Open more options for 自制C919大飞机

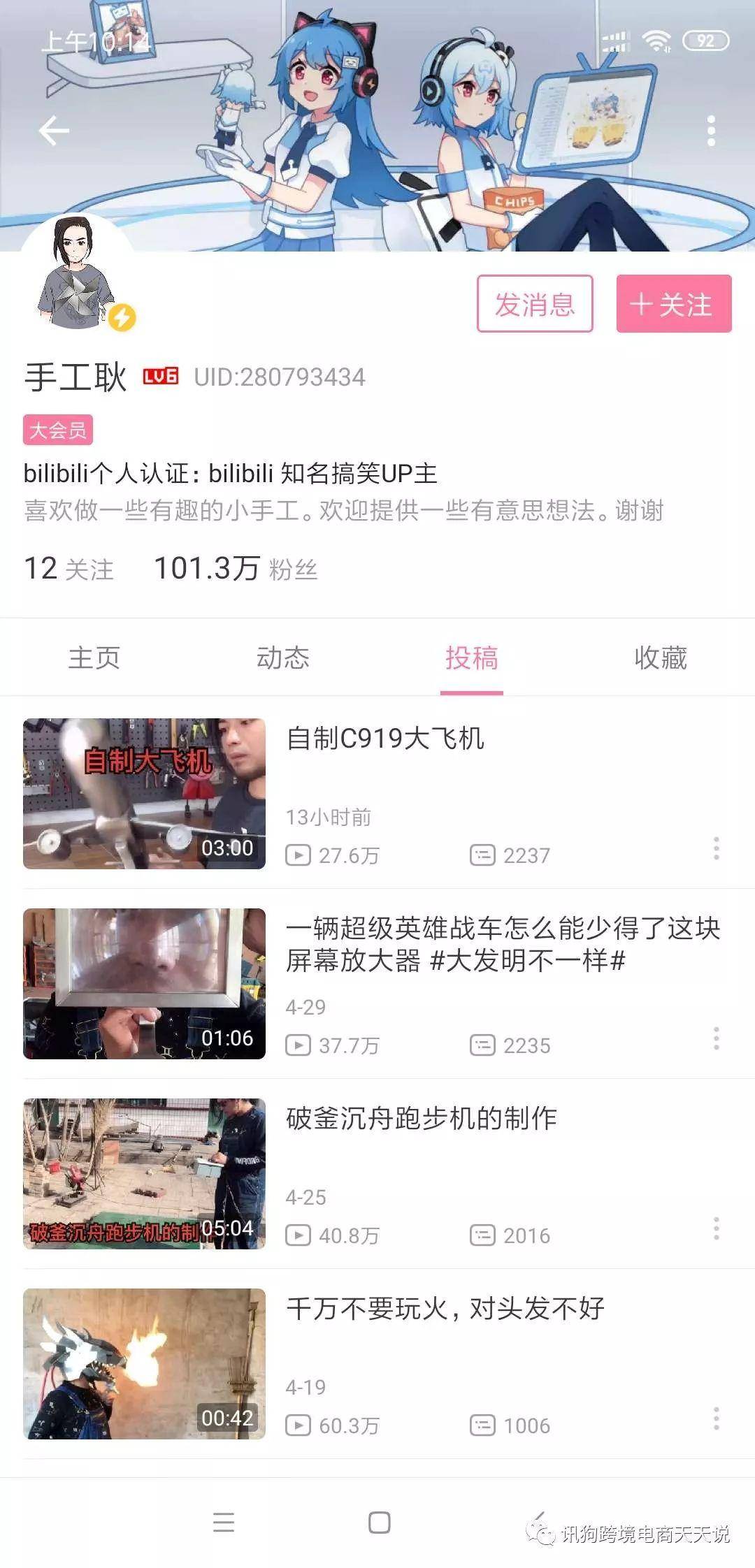[716, 848]
